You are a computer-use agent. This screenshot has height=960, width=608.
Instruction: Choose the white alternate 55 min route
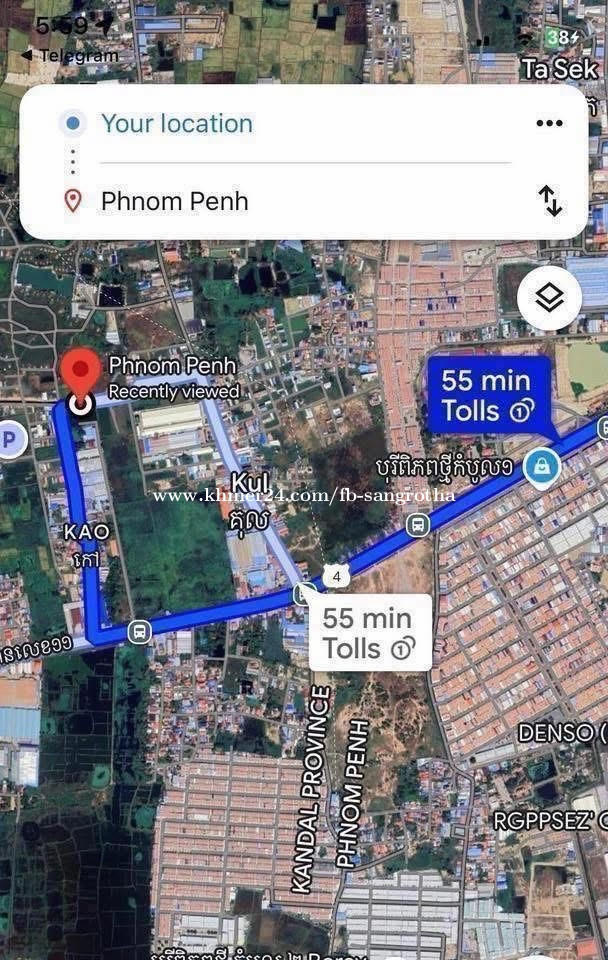pyautogui.click(x=369, y=633)
